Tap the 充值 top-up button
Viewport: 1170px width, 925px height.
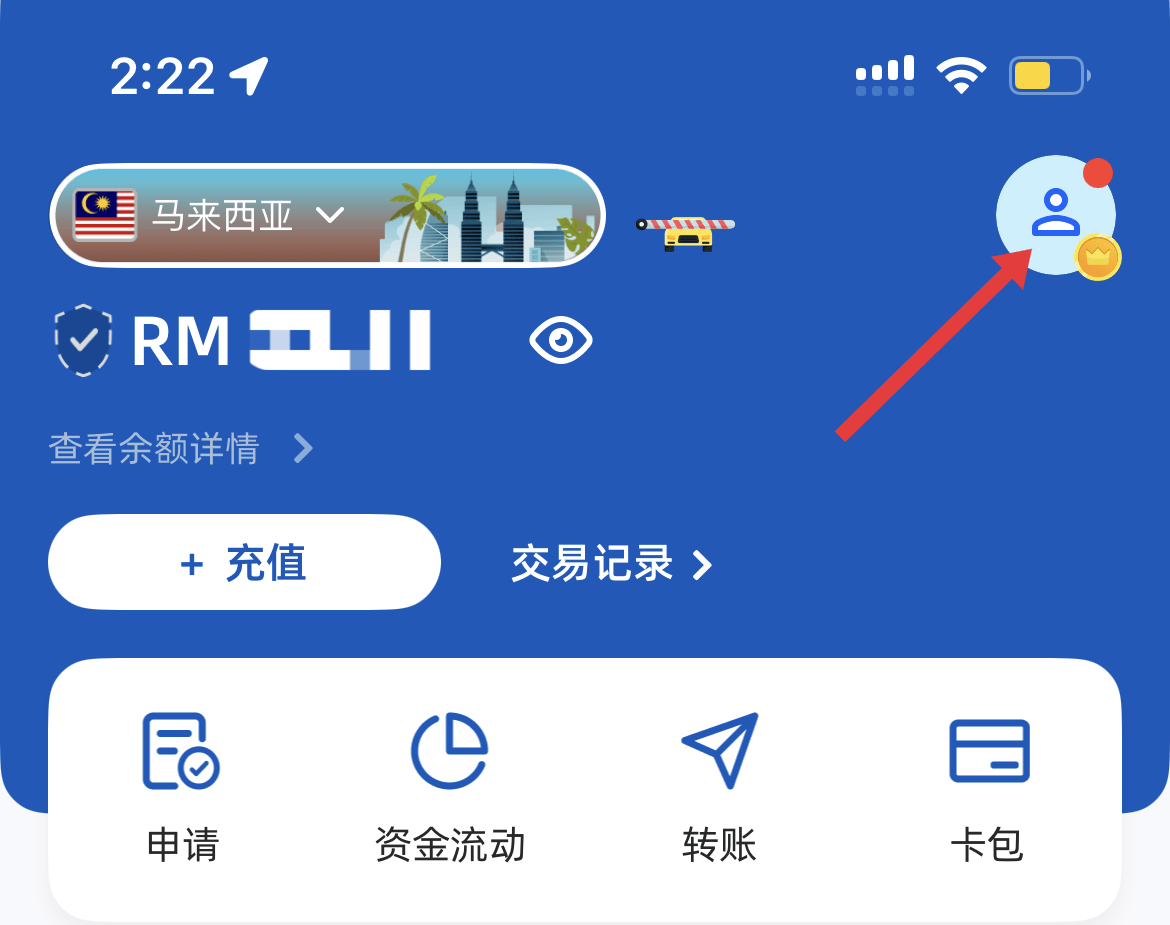point(244,563)
